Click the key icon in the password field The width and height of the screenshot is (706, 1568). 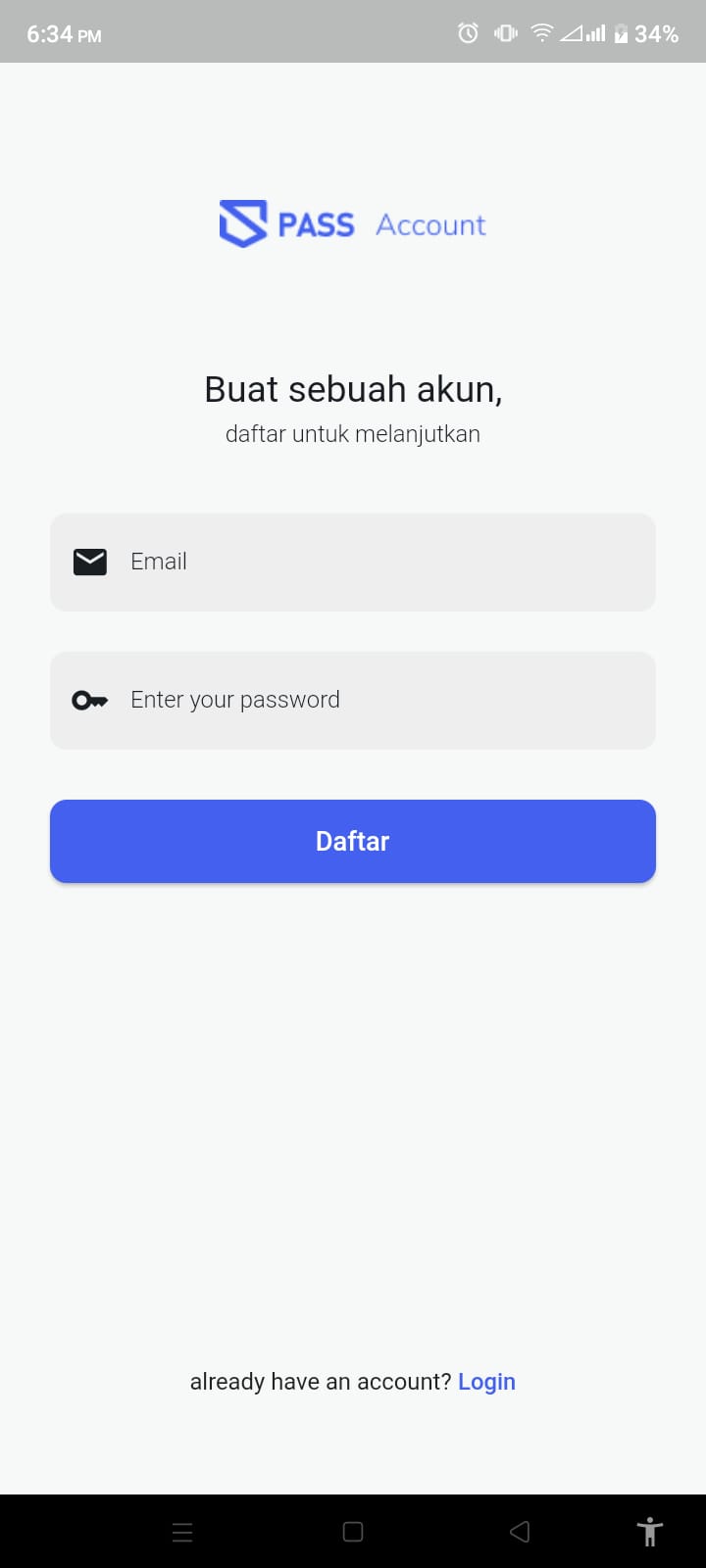(x=89, y=700)
